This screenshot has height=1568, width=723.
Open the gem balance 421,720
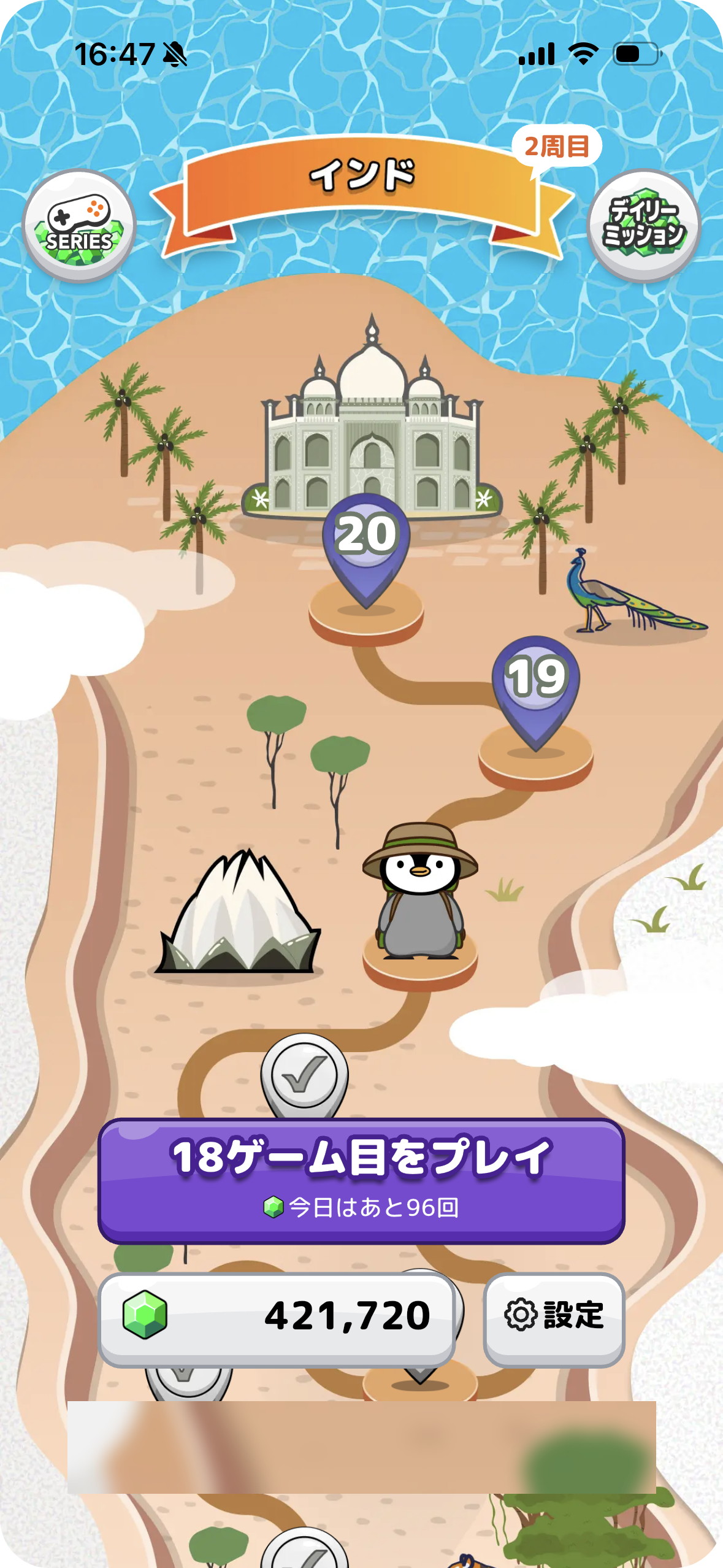click(x=277, y=1319)
